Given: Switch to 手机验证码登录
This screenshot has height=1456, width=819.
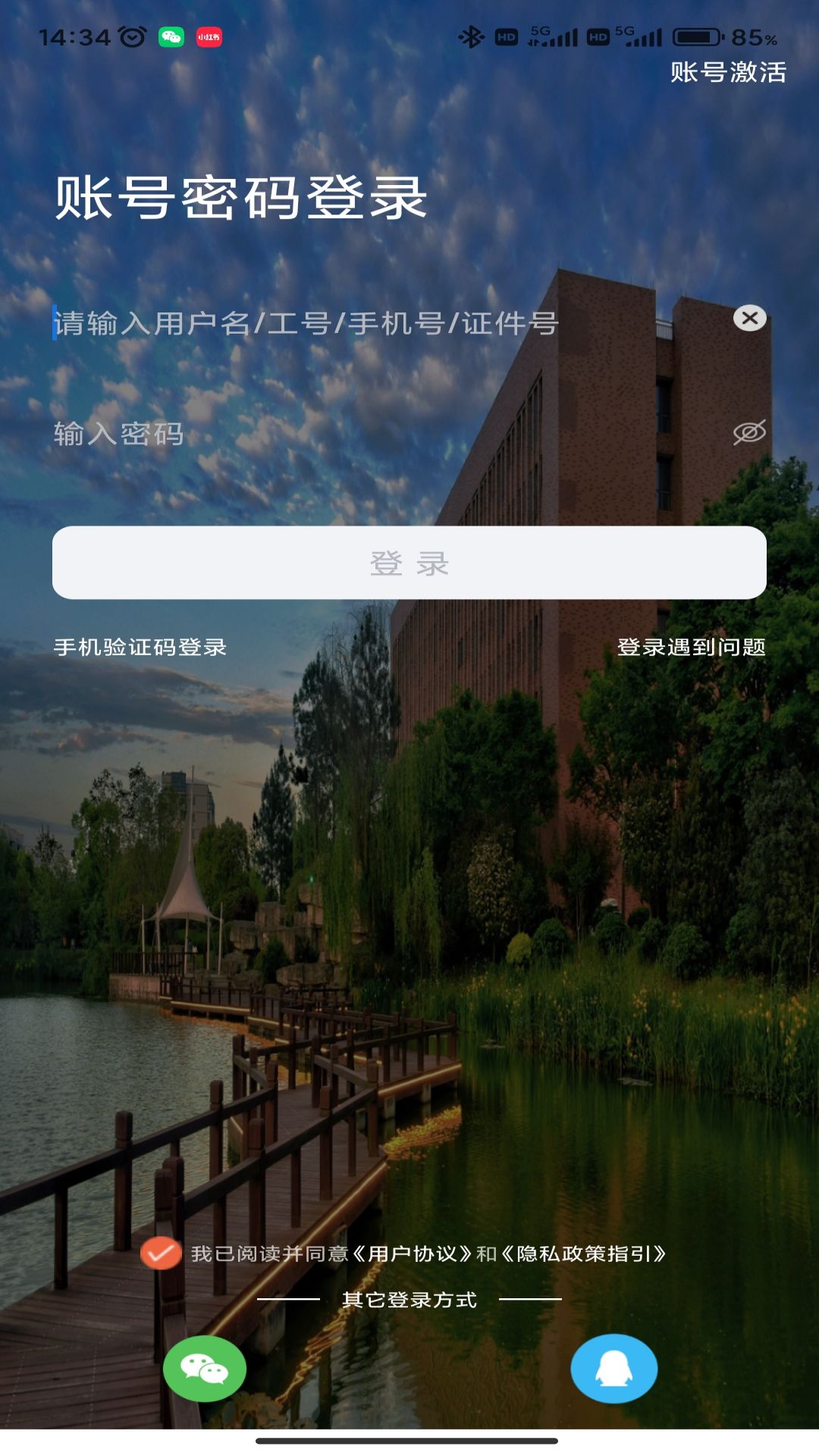Looking at the screenshot, I should (140, 648).
